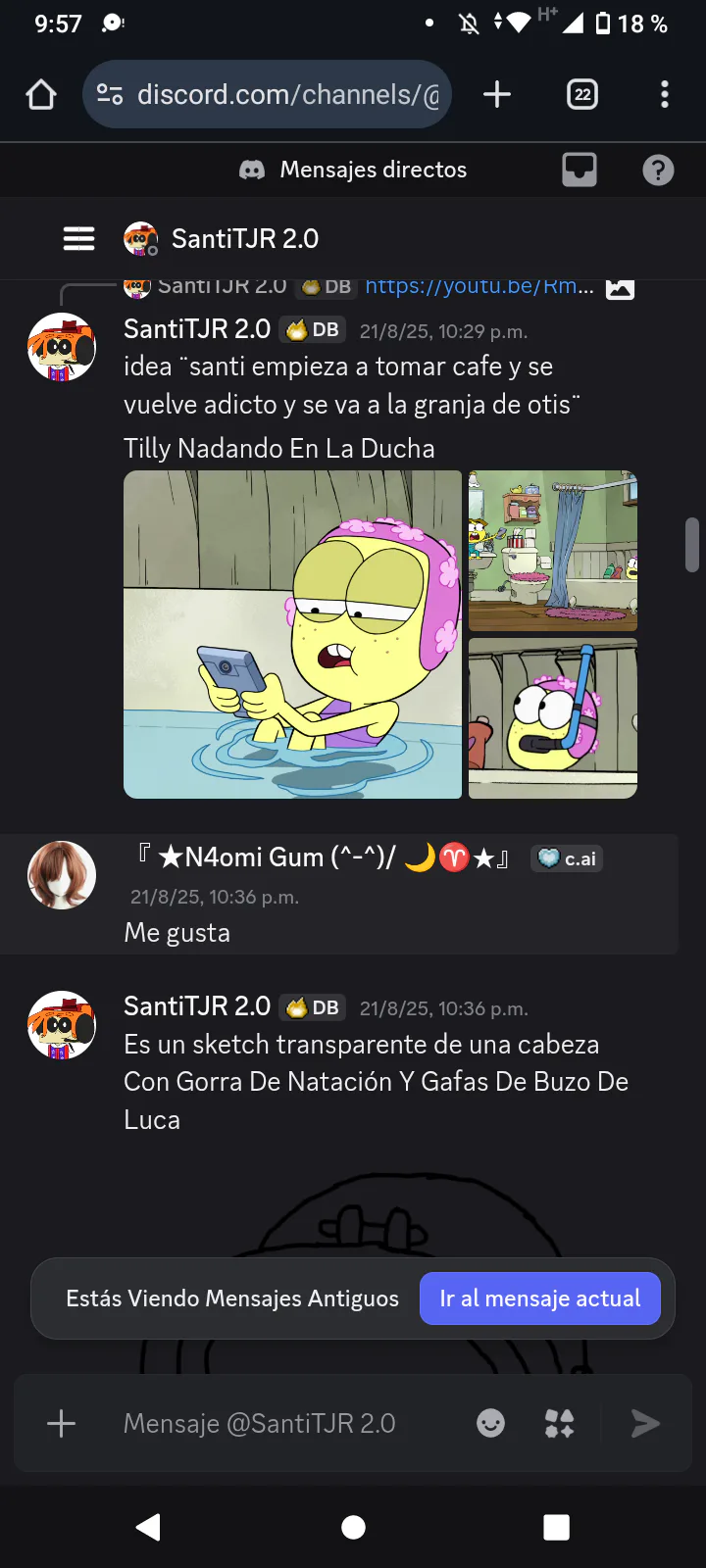Tap 'Ir al mensaje actual' button
The width and height of the screenshot is (706, 1568).
539,1298
